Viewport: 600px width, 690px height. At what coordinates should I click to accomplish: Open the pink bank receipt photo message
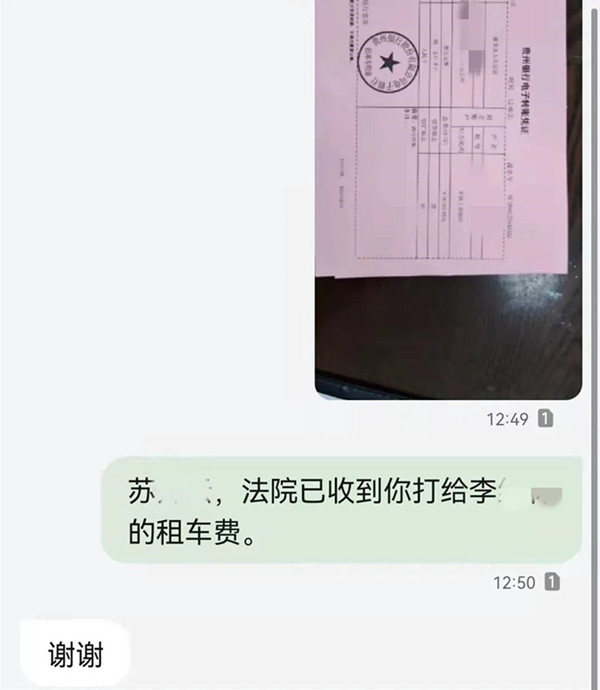pos(448,200)
